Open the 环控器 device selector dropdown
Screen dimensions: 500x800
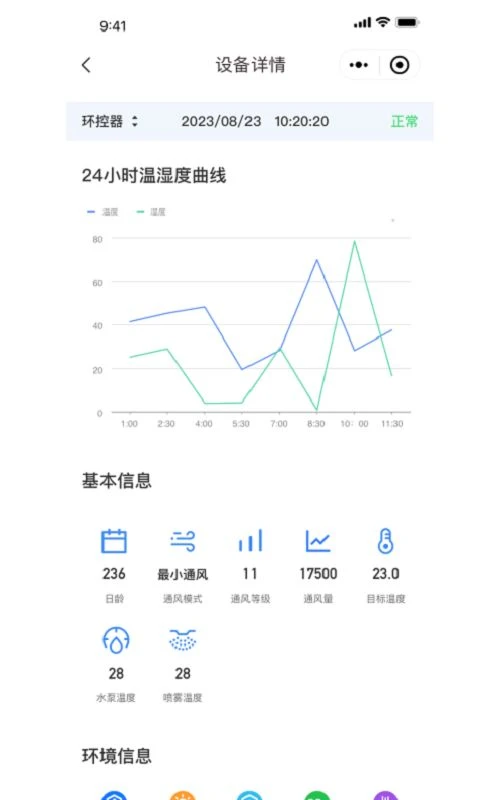click(x=110, y=121)
